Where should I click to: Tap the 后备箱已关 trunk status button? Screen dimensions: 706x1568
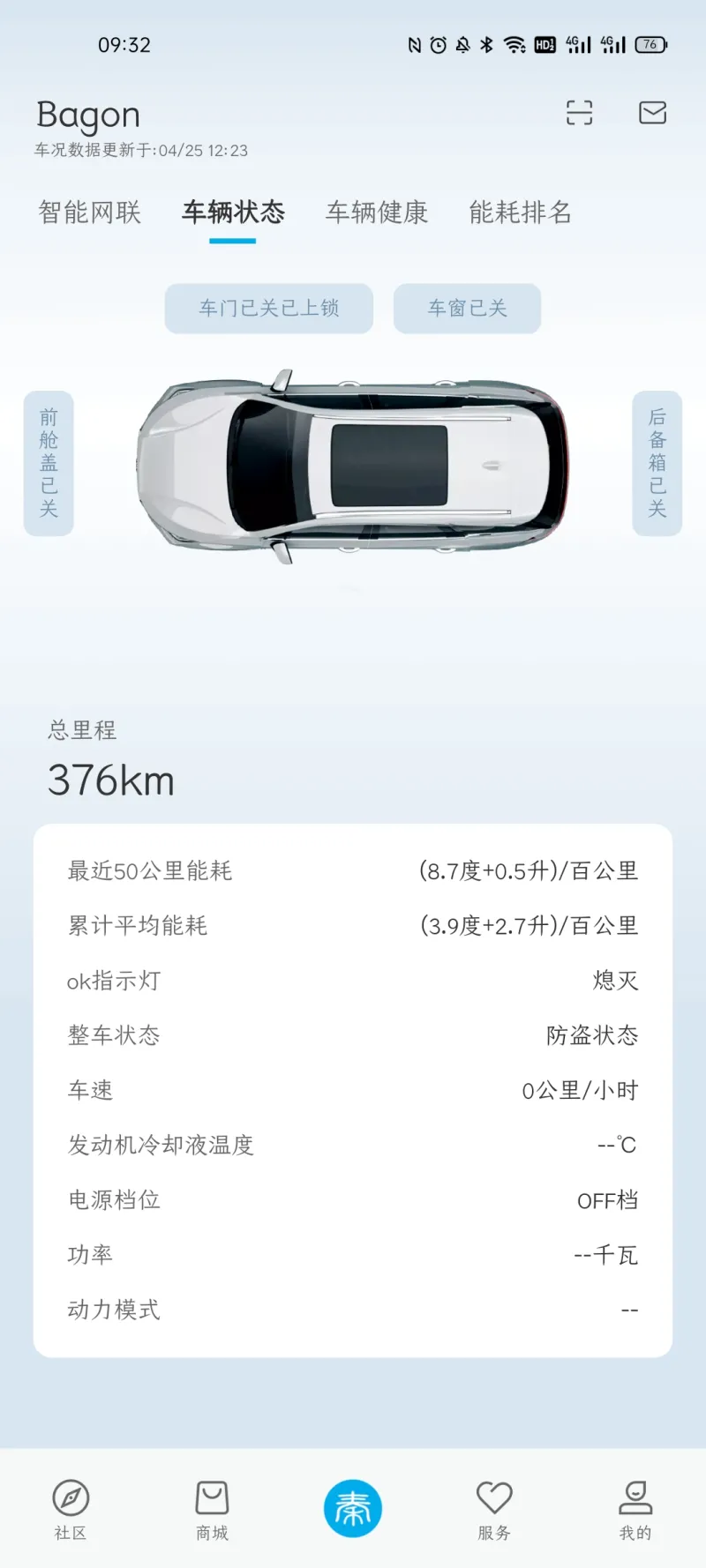(x=657, y=463)
